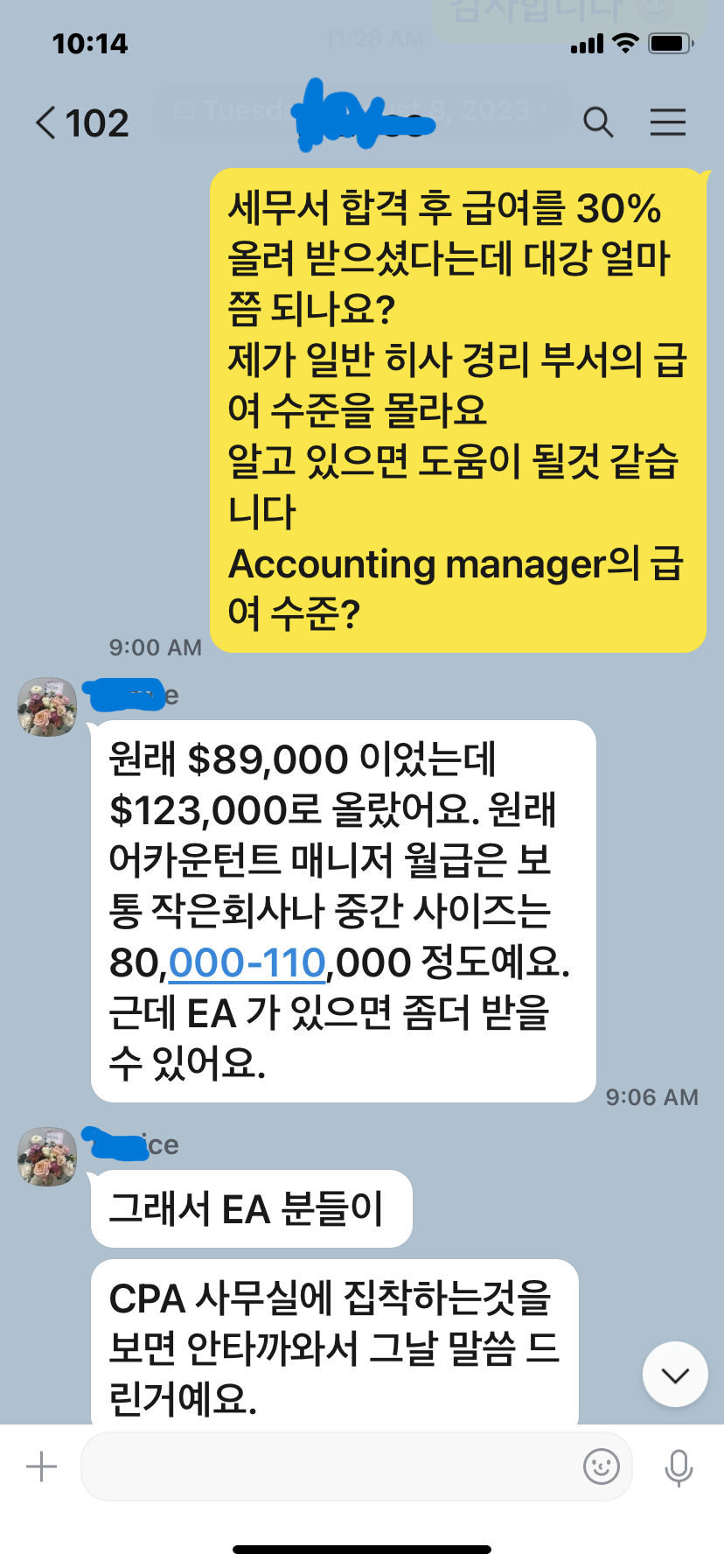Search within this conversation
Screen dimensions: 724x1568
598,122
